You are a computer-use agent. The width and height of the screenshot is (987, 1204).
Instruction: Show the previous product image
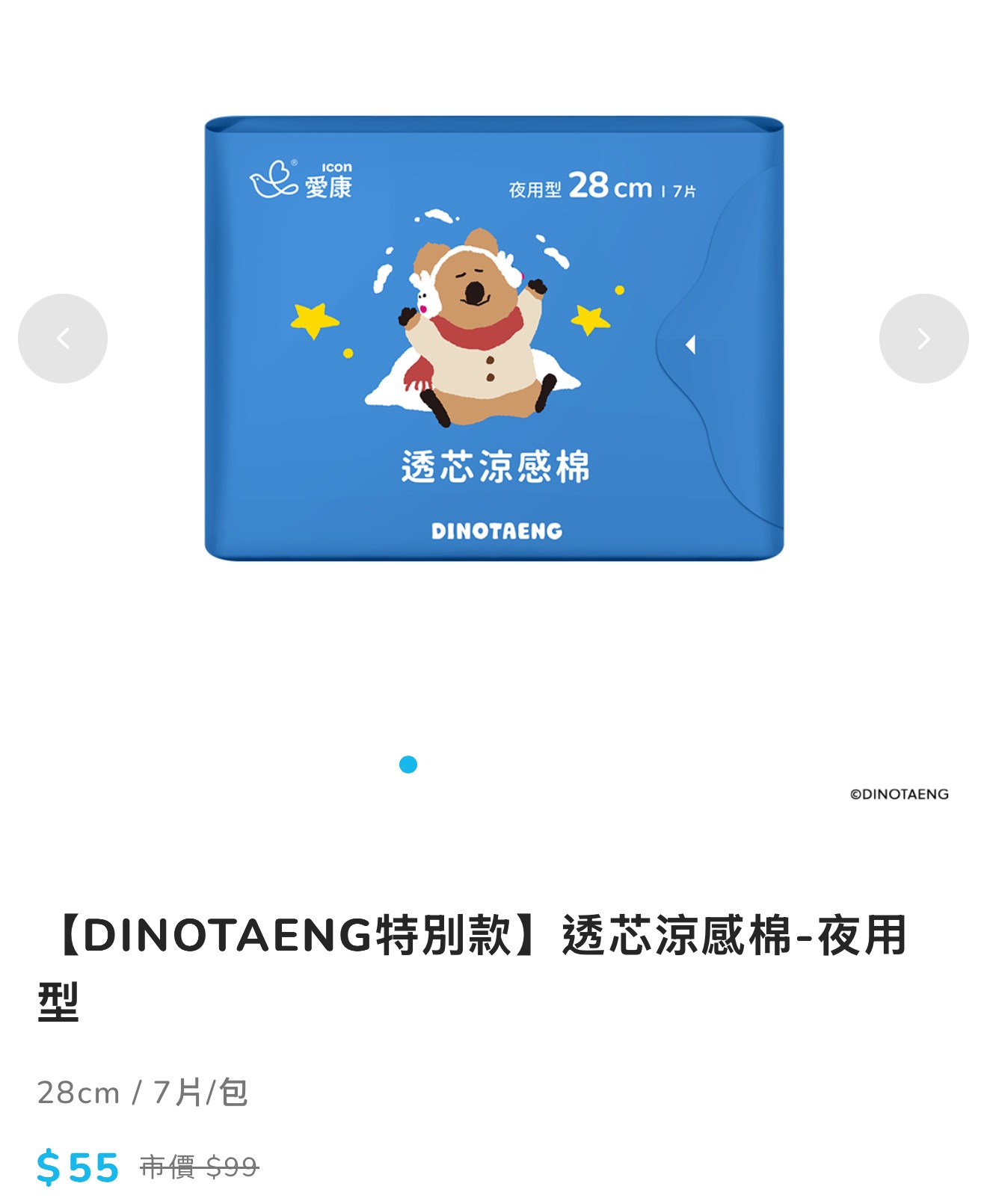point(63,339)
